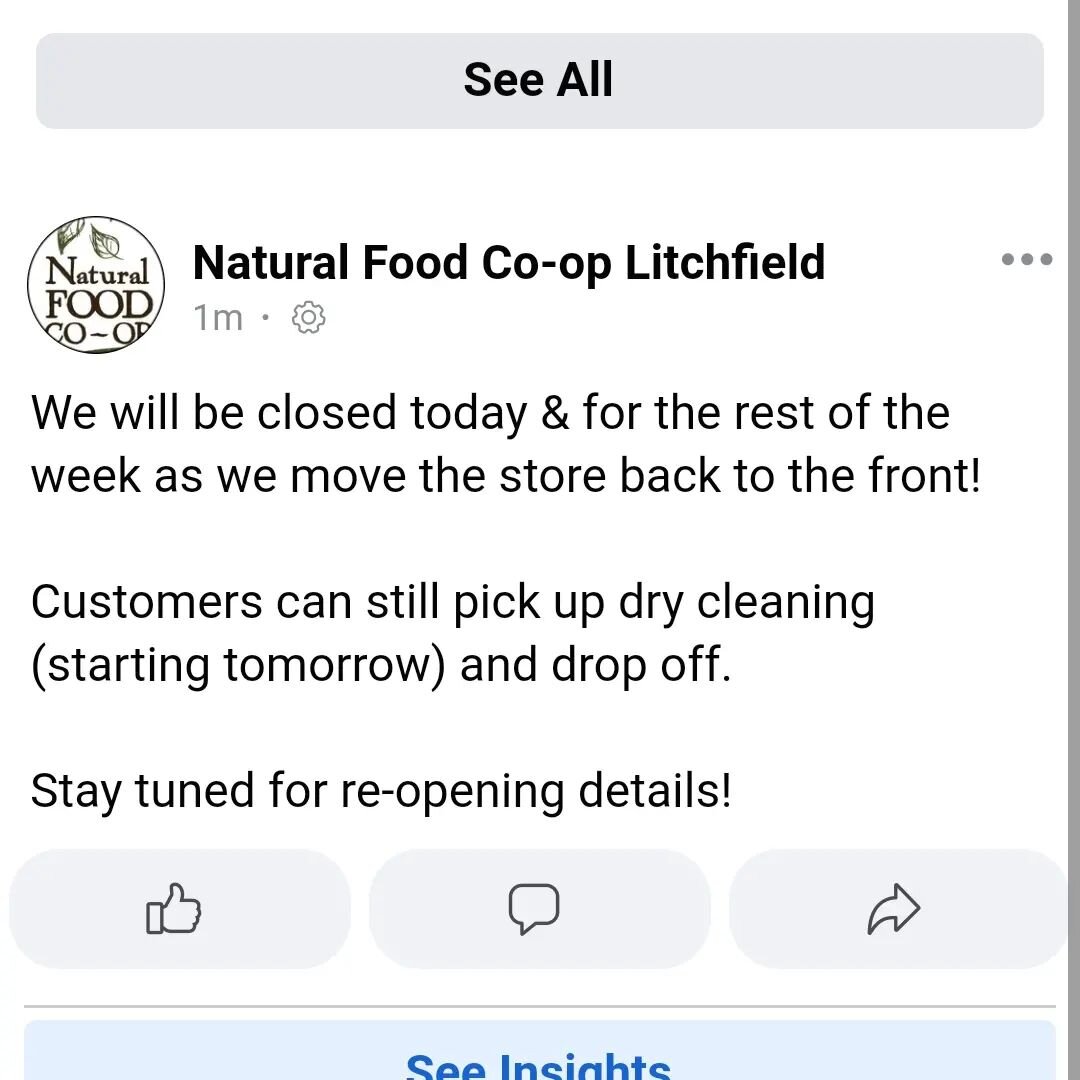Like the store closure post
This screenshot has height=1080, width=1080.
pos(178,909)
